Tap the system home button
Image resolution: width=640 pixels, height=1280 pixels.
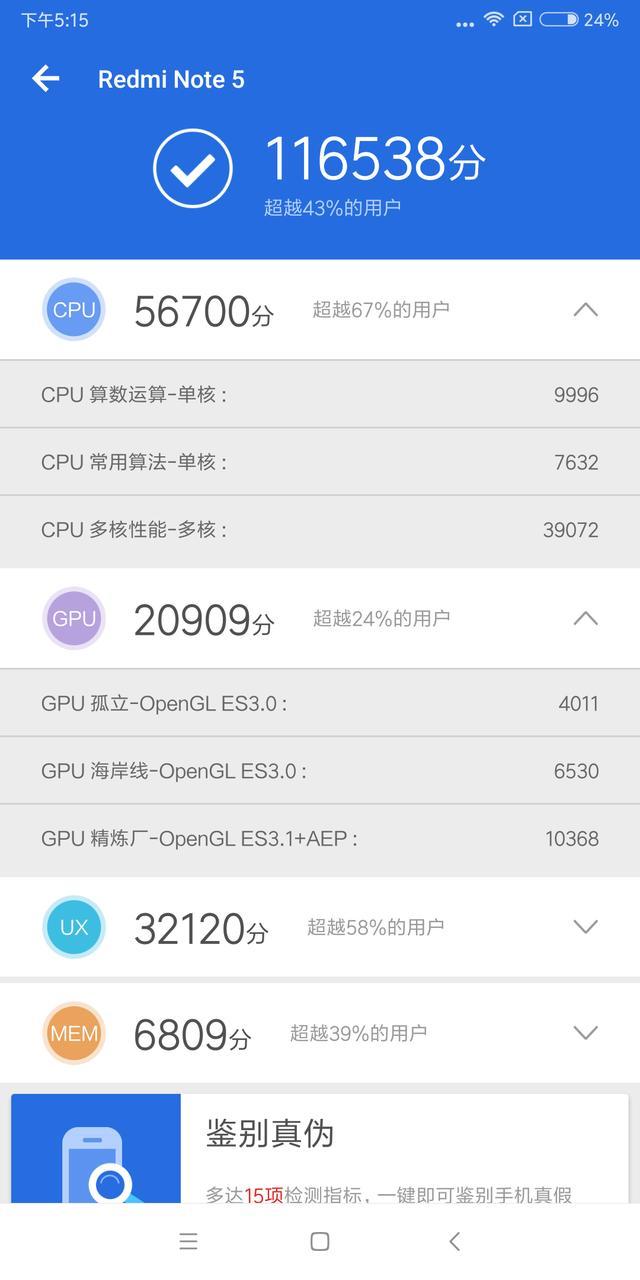tap(320, 1241)
